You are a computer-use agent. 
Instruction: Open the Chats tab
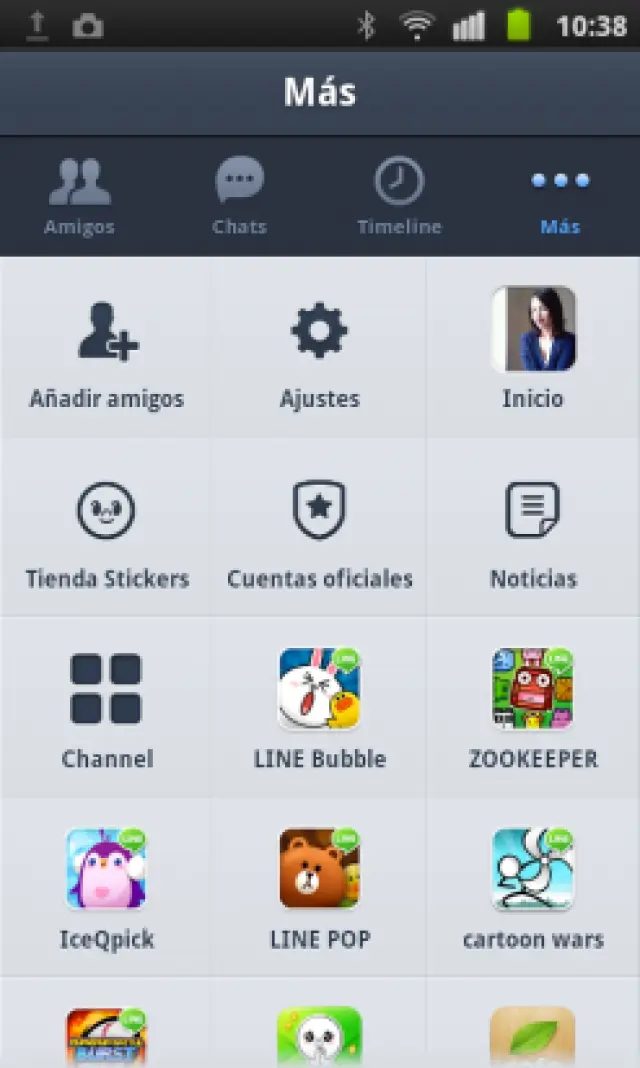[239, 196]
